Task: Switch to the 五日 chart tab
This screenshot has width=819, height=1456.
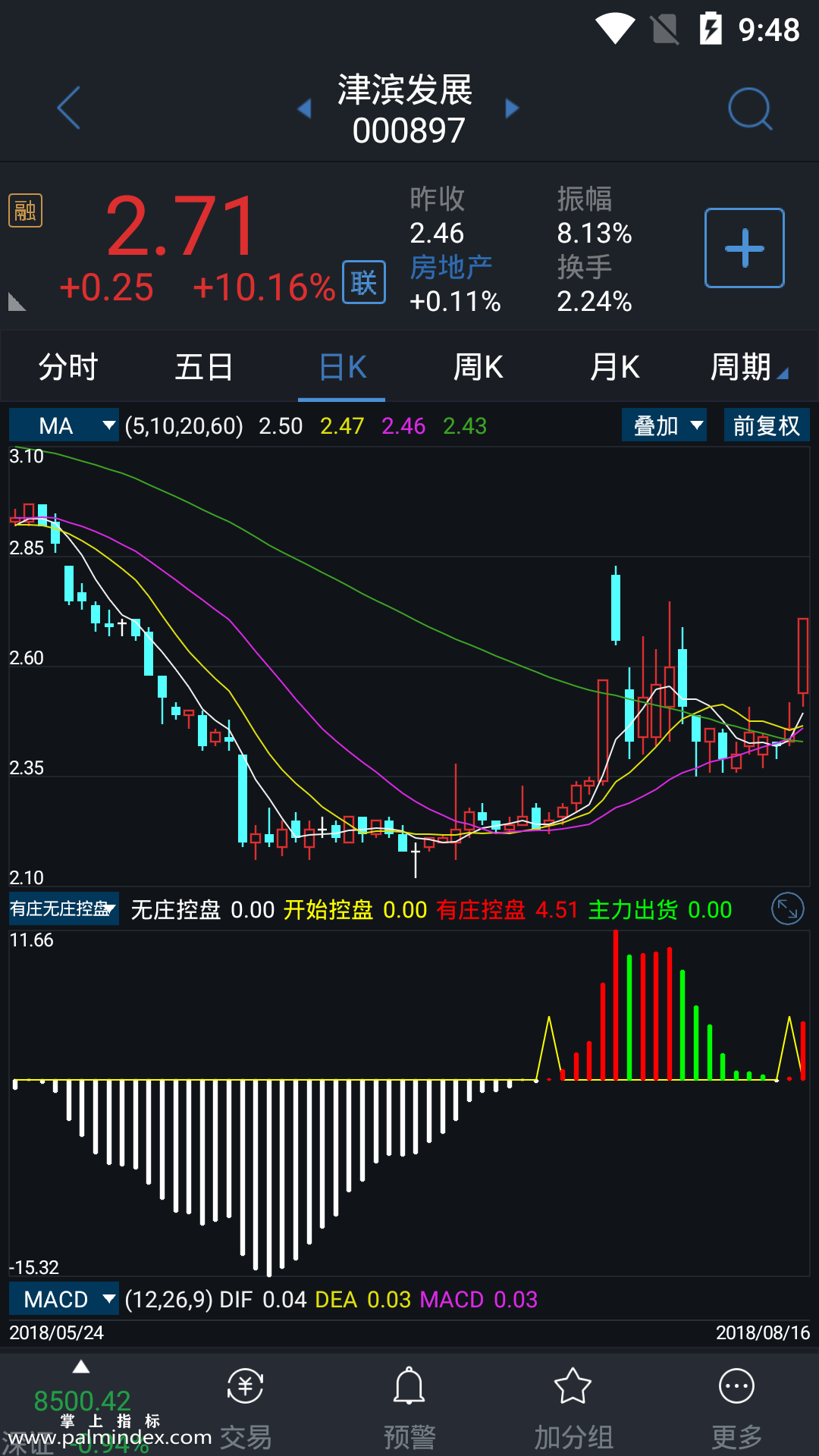Action: click(x=204, y=368)
